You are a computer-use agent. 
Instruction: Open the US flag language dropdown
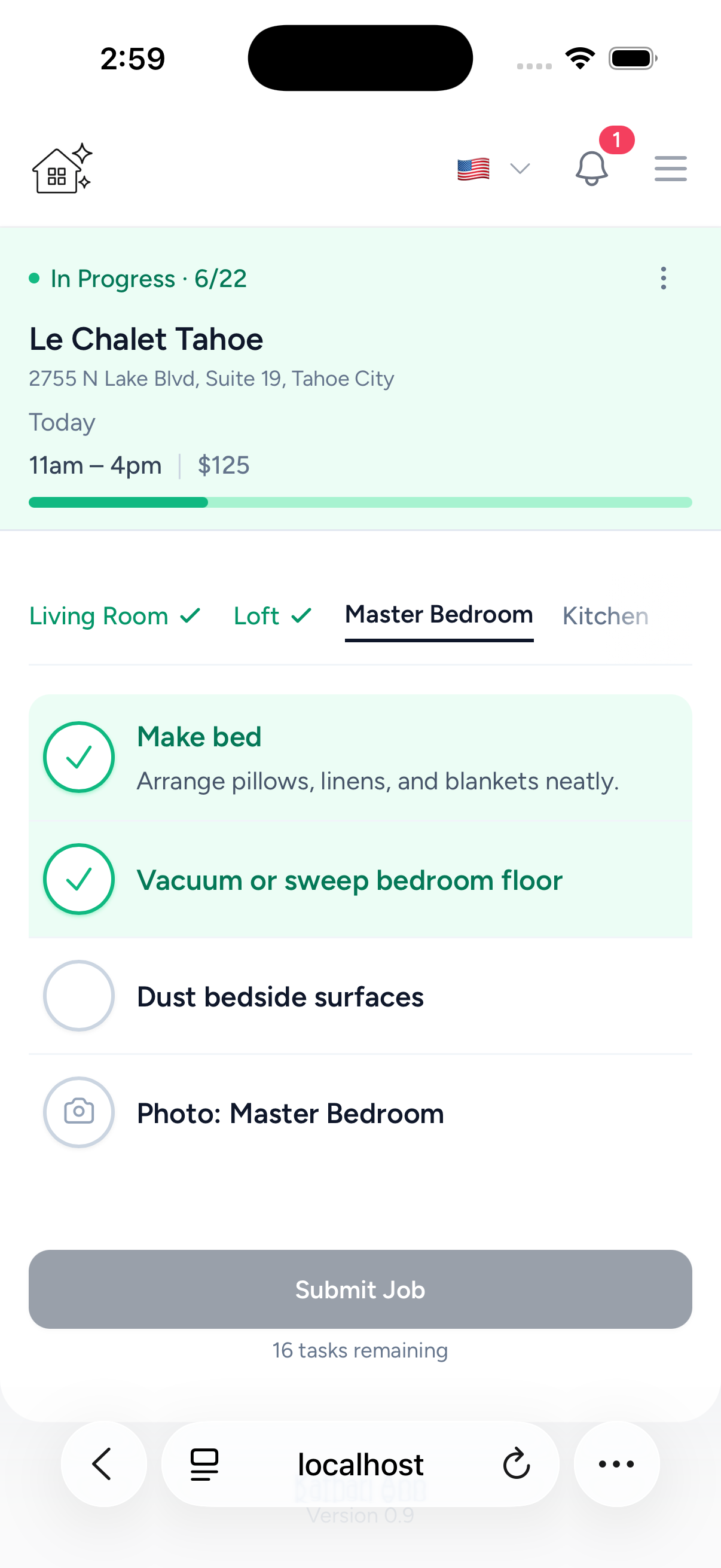coord(474,169)
